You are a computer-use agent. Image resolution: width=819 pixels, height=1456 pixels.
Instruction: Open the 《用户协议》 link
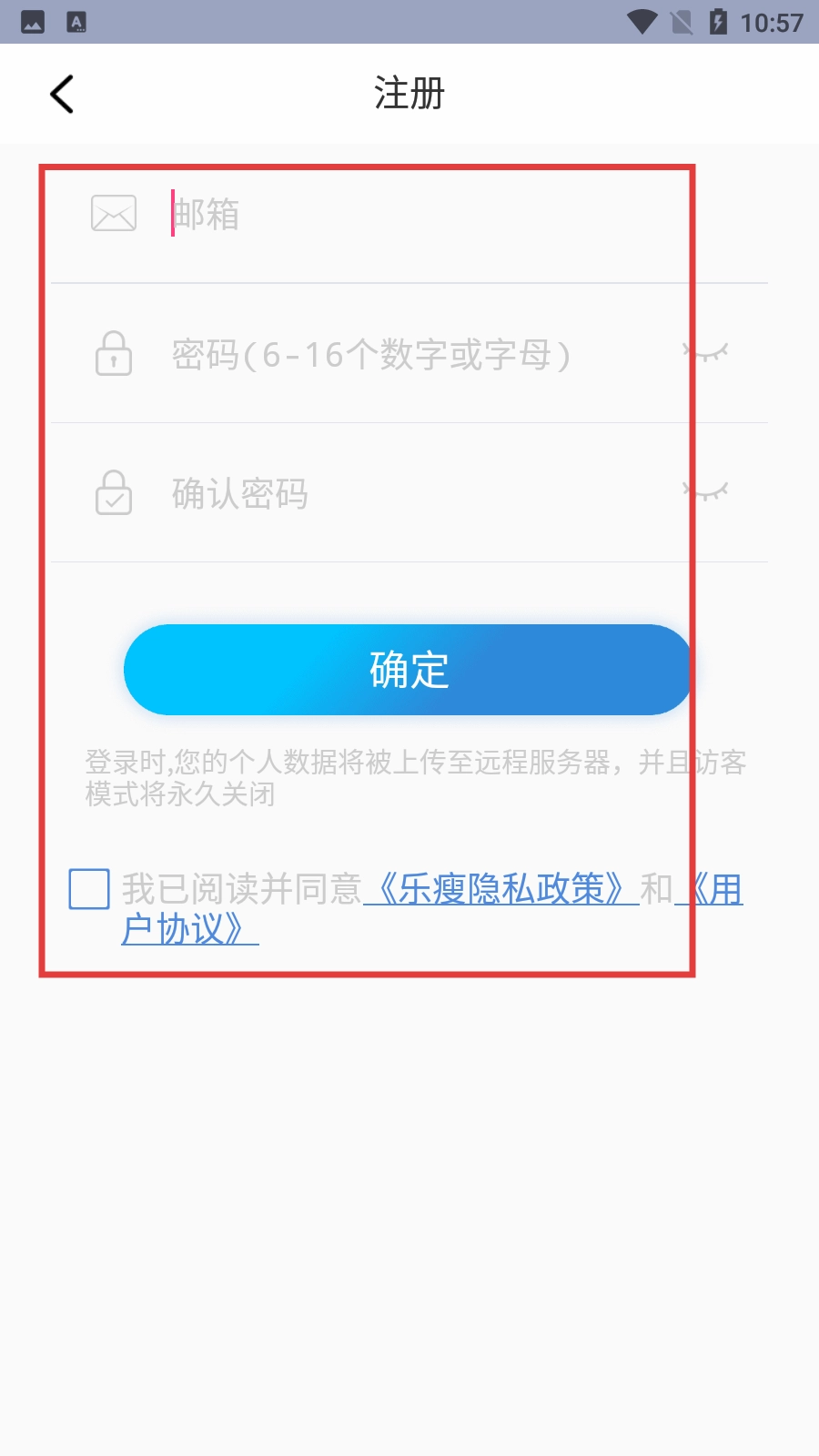[189, 929]
